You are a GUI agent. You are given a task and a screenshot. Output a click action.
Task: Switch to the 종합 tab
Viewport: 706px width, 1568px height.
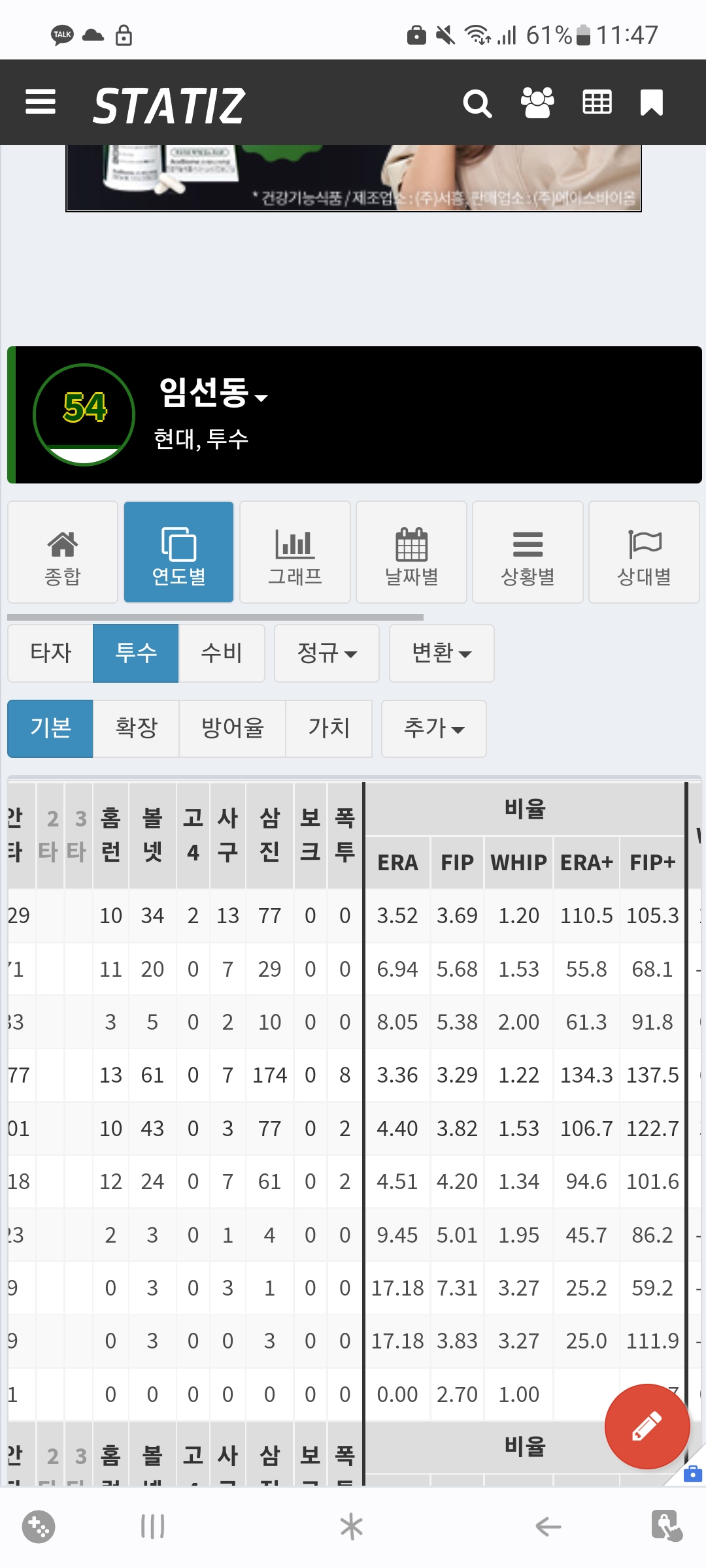(x=63, y=553)
